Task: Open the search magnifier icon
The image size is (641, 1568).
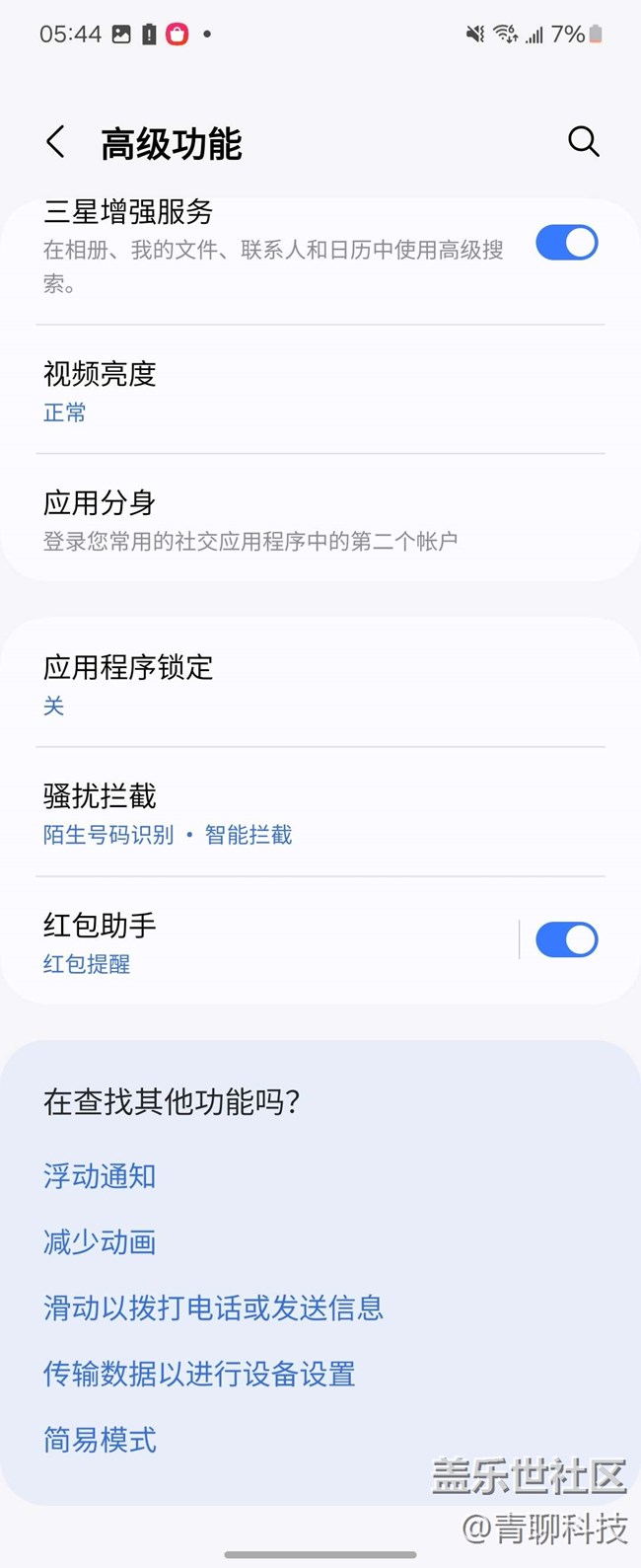Action: point(583,142)
